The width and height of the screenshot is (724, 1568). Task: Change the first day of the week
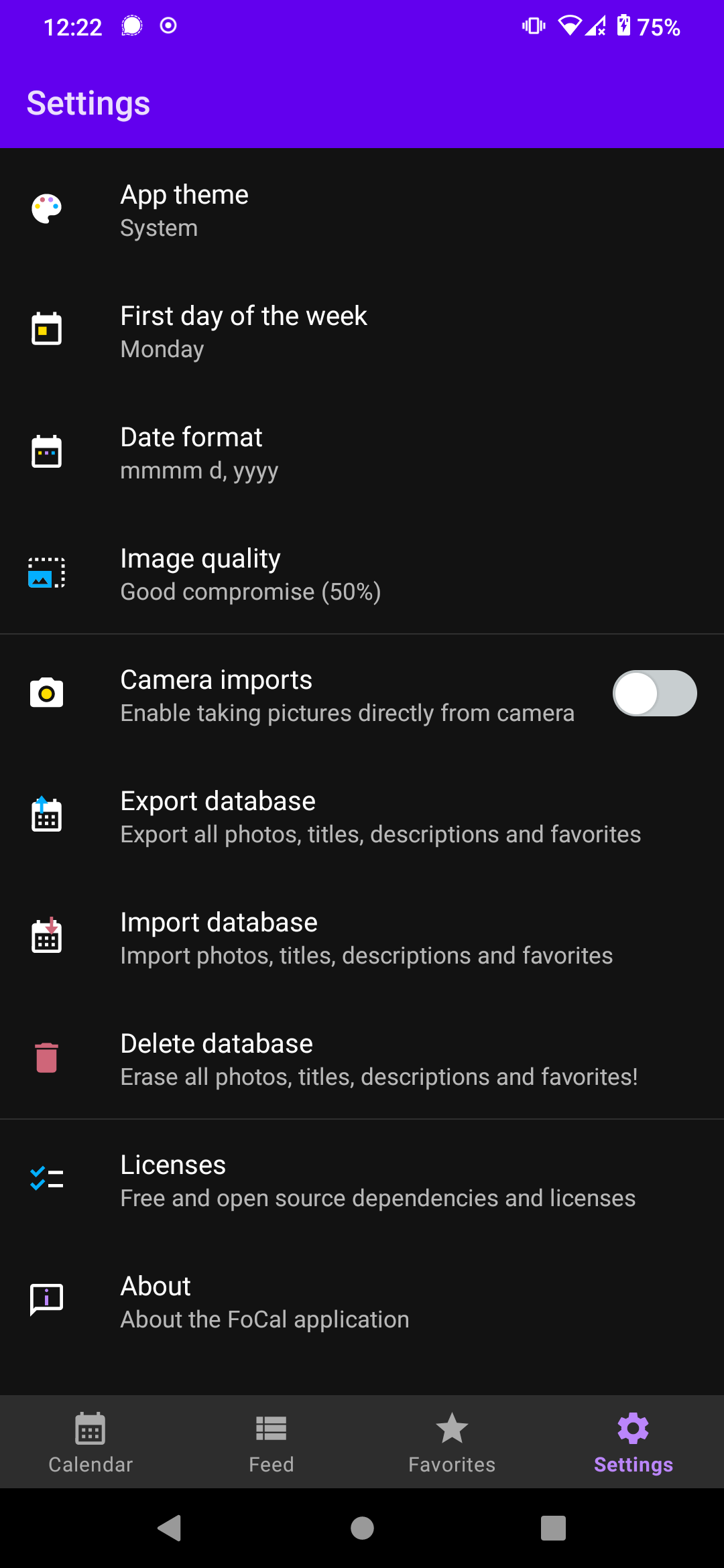[x=362, y=331]
